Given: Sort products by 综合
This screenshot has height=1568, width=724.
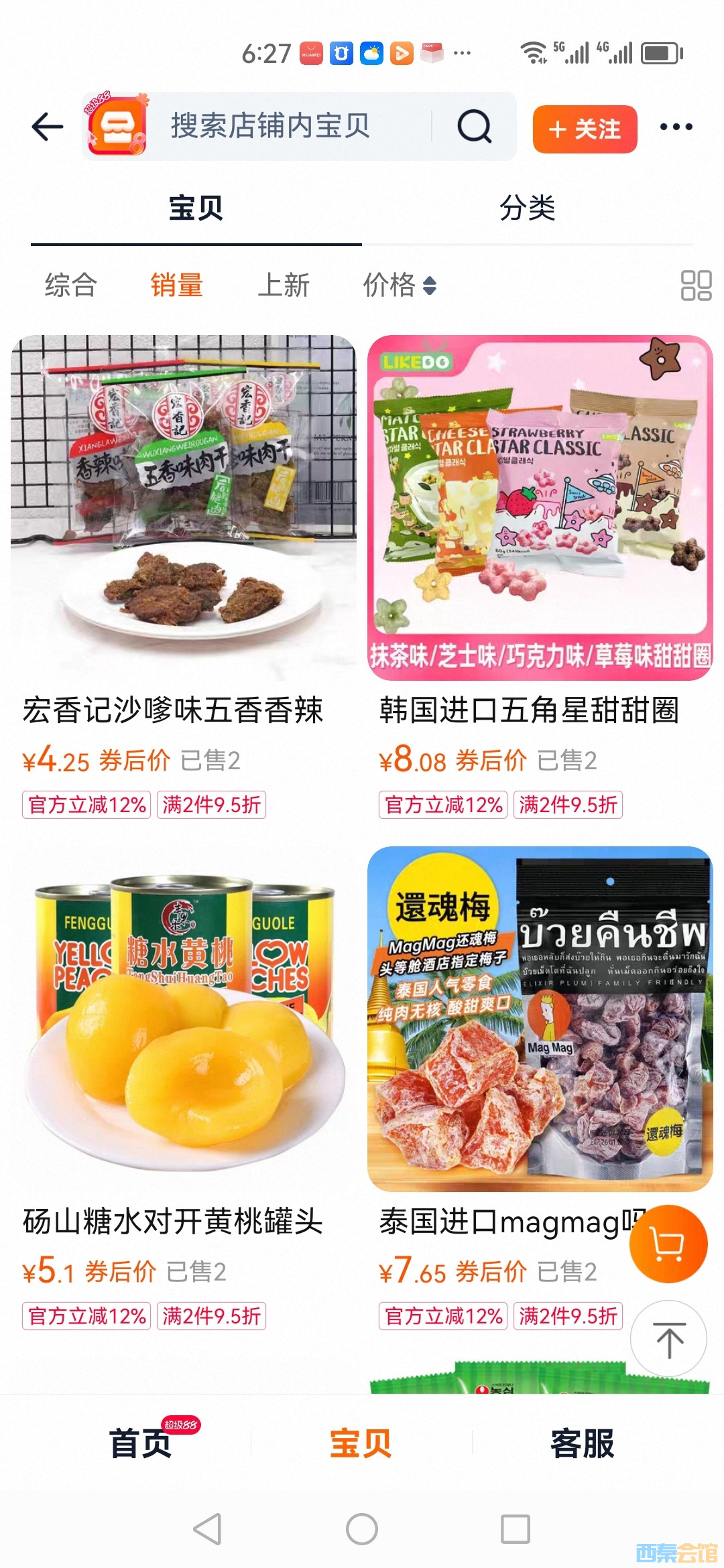Looking at the screenshot, I should (x=71, y=285).
